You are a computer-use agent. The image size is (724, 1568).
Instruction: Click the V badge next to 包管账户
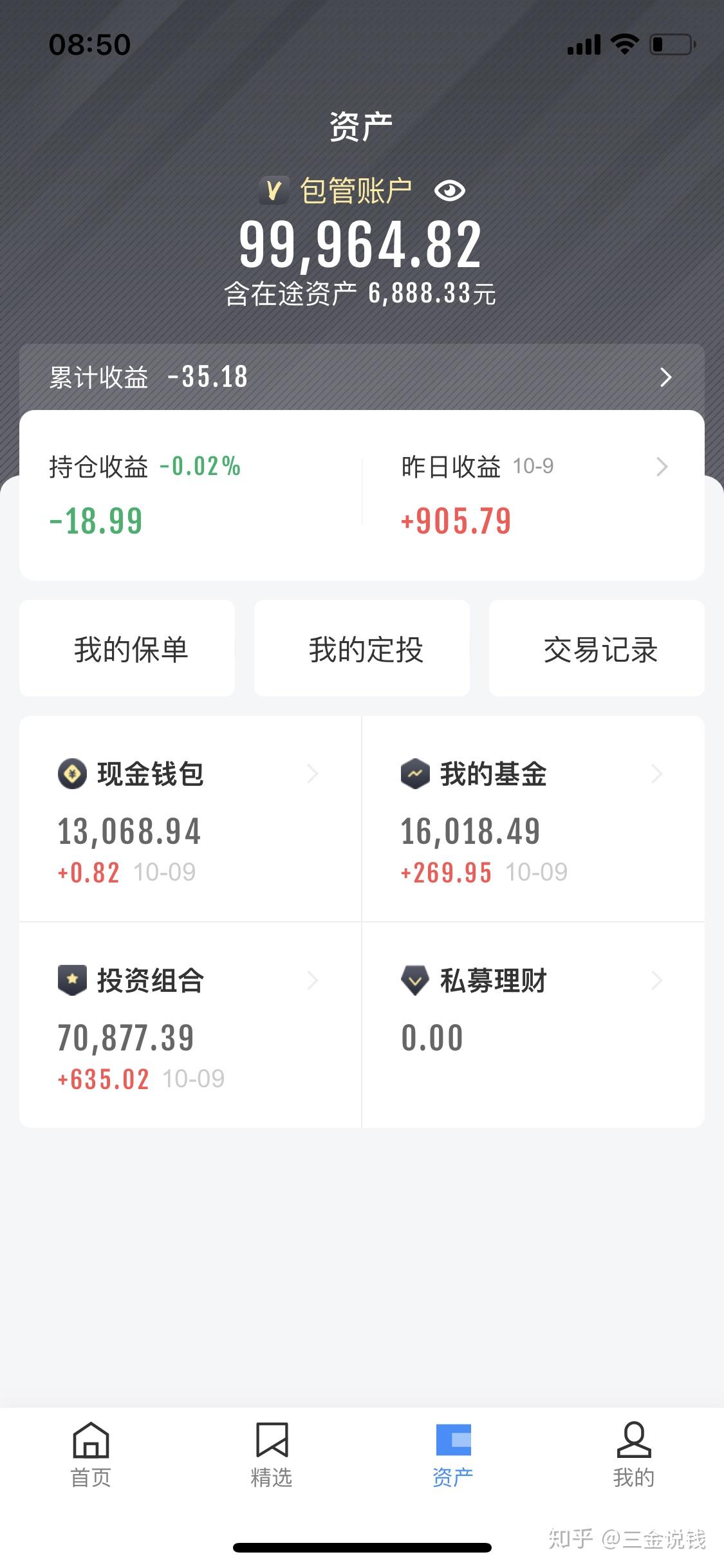pos(273,190)
